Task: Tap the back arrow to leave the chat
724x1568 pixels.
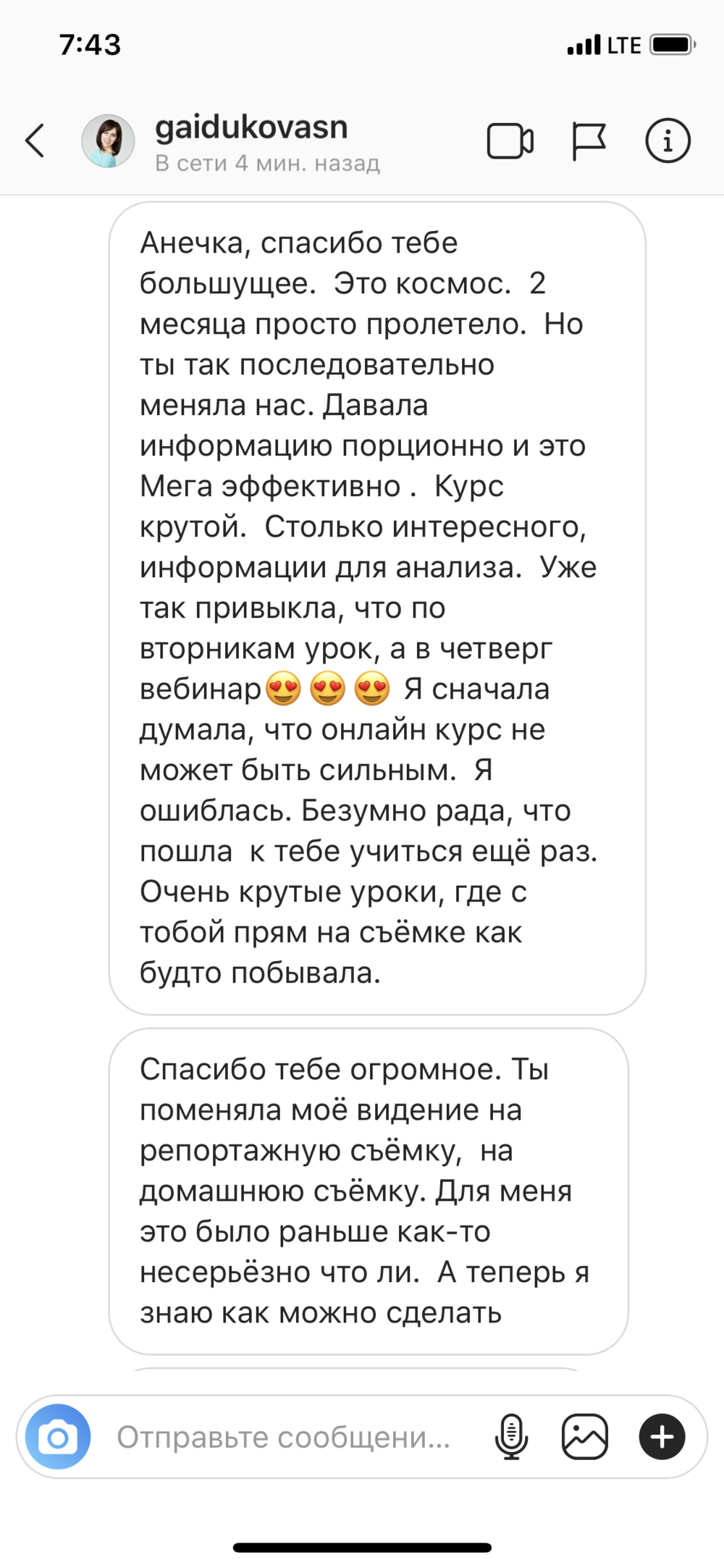Action: point(35,141)
